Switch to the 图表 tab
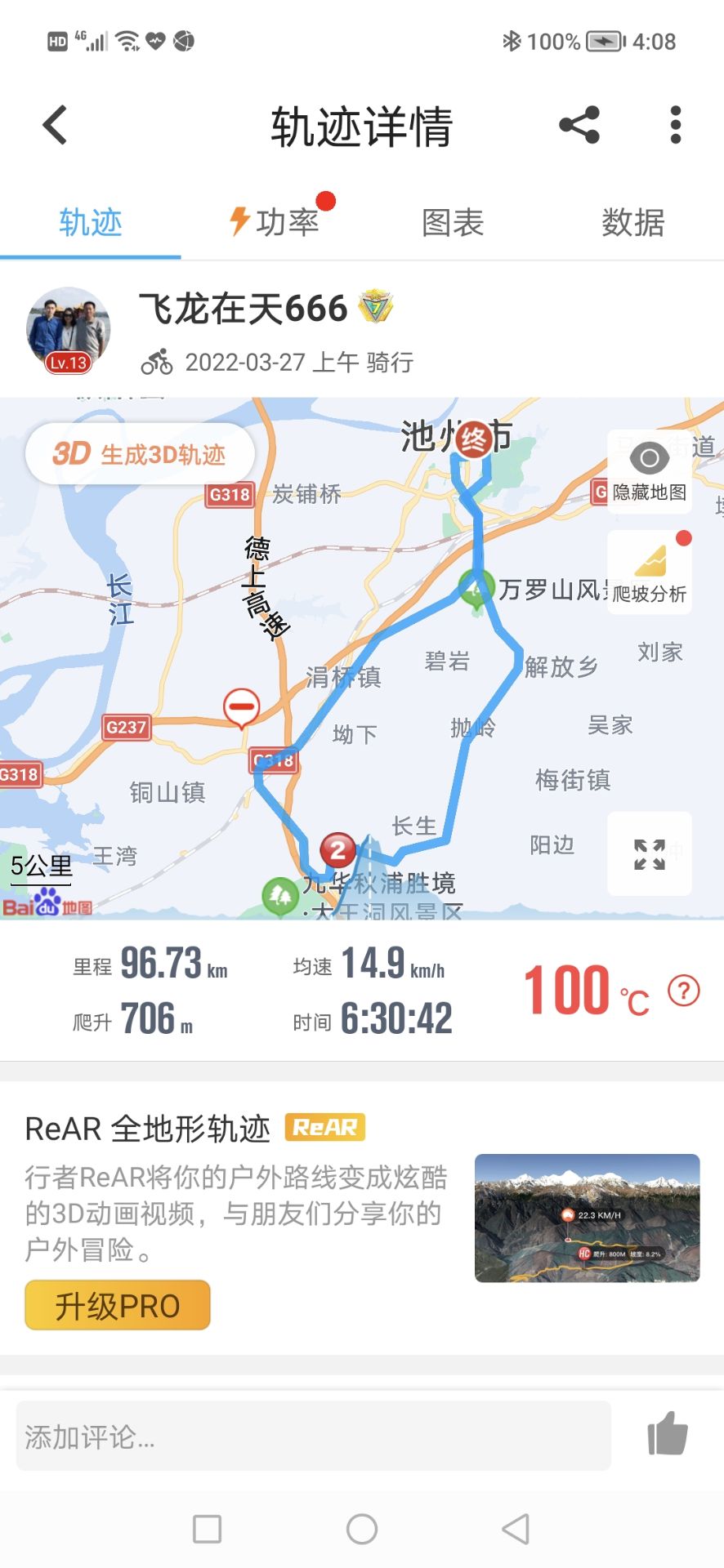The width and height of the screenshot is (724, 1568). pos(453,222)
